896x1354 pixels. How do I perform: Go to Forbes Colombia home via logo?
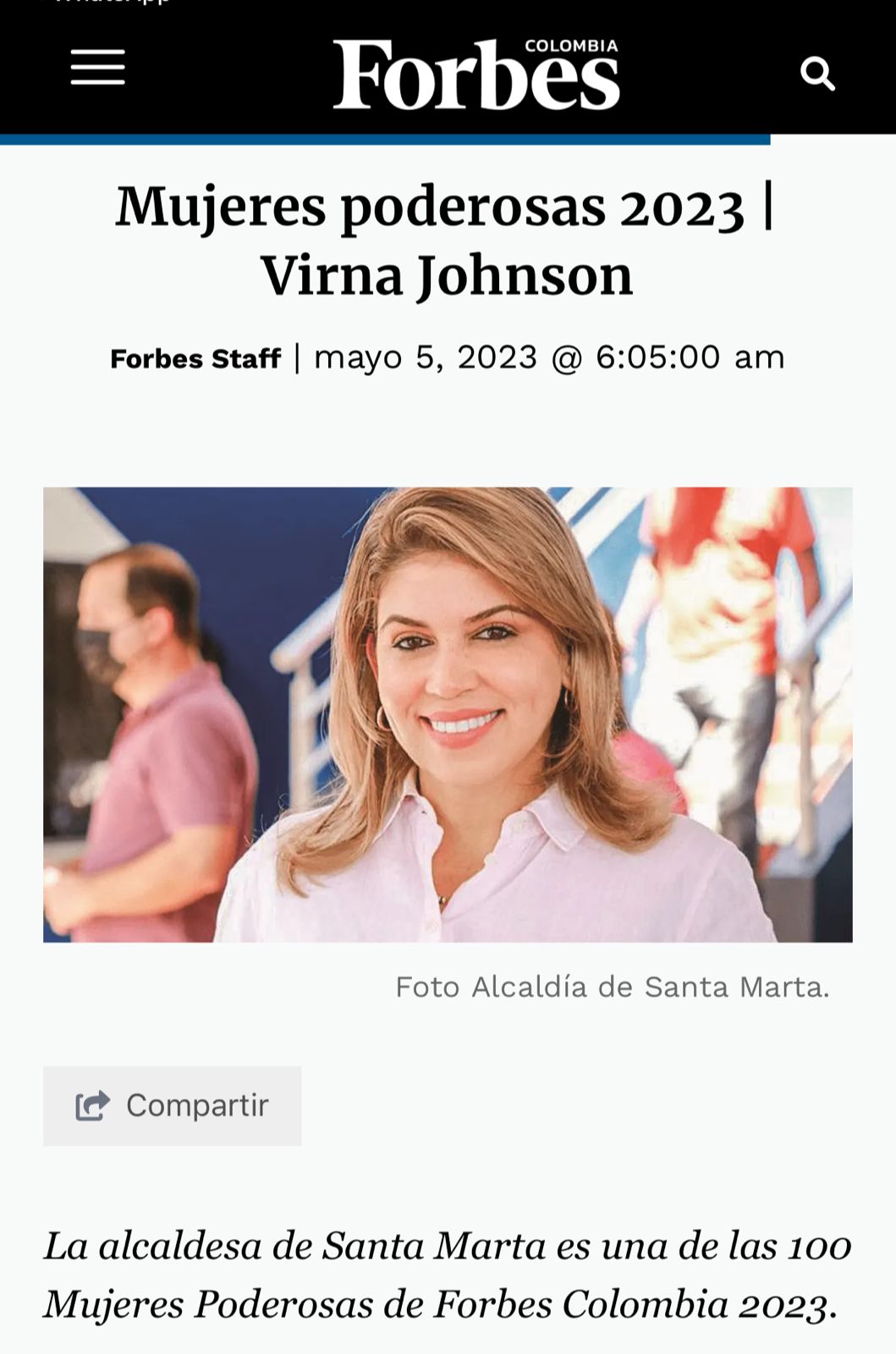coord(475,75)
